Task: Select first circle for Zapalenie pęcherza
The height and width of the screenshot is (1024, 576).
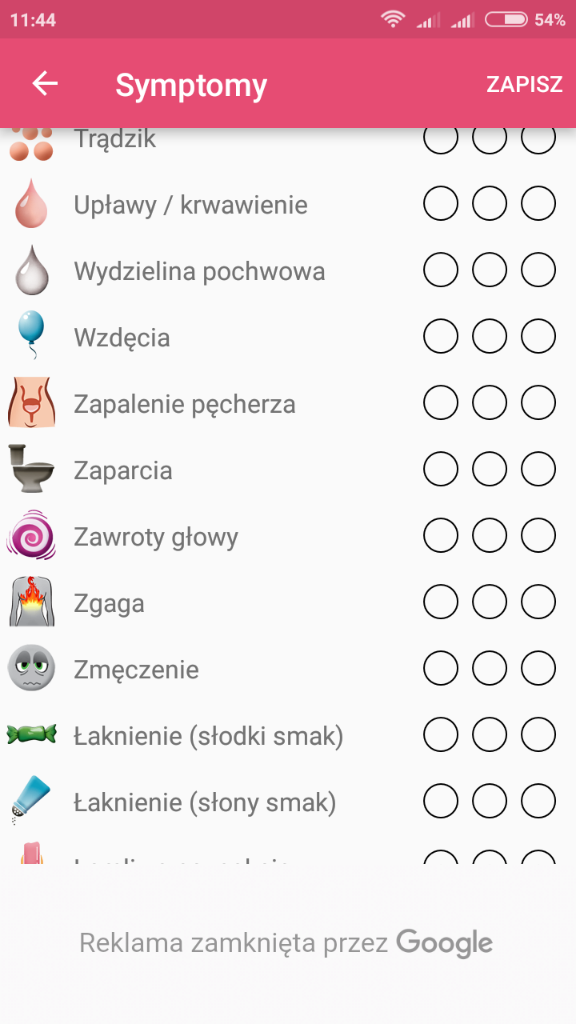Action: [441, 402]
